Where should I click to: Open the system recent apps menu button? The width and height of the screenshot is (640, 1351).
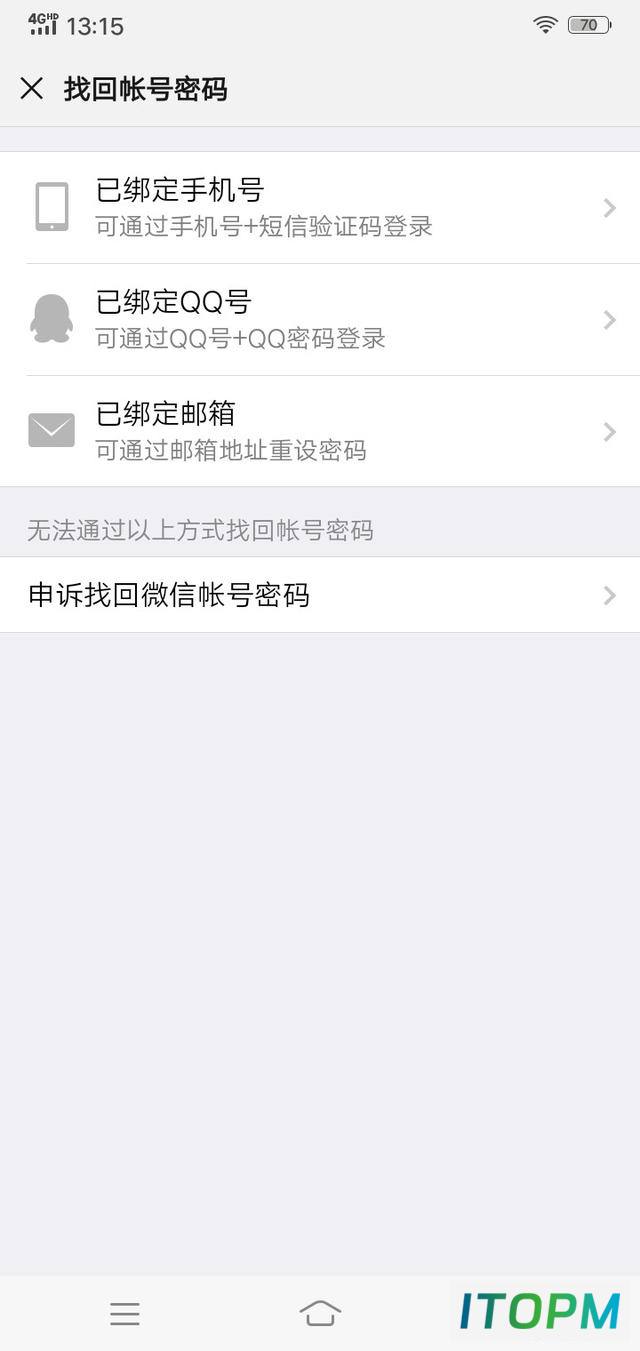[125, 1314]
